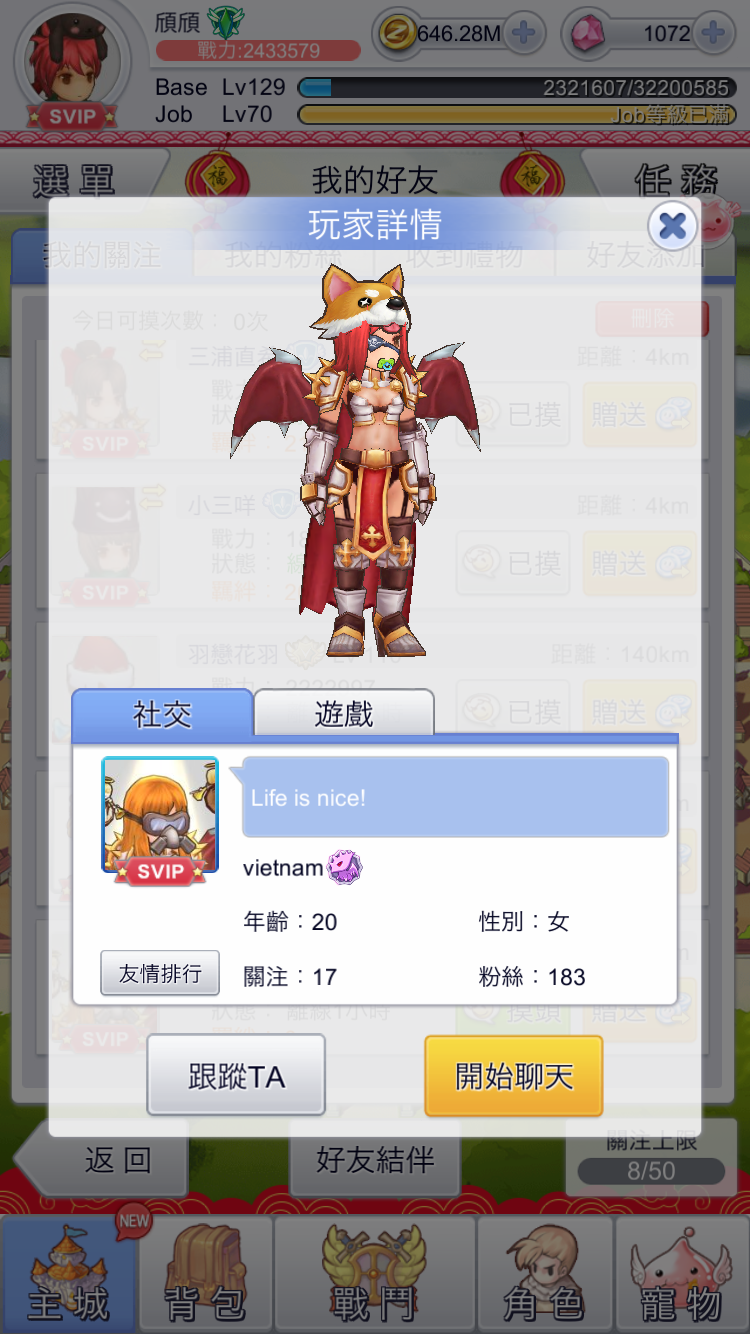Start chatting with 開始聊天
Screen dimensions: 750x1334
click(x=514, y=1076)
